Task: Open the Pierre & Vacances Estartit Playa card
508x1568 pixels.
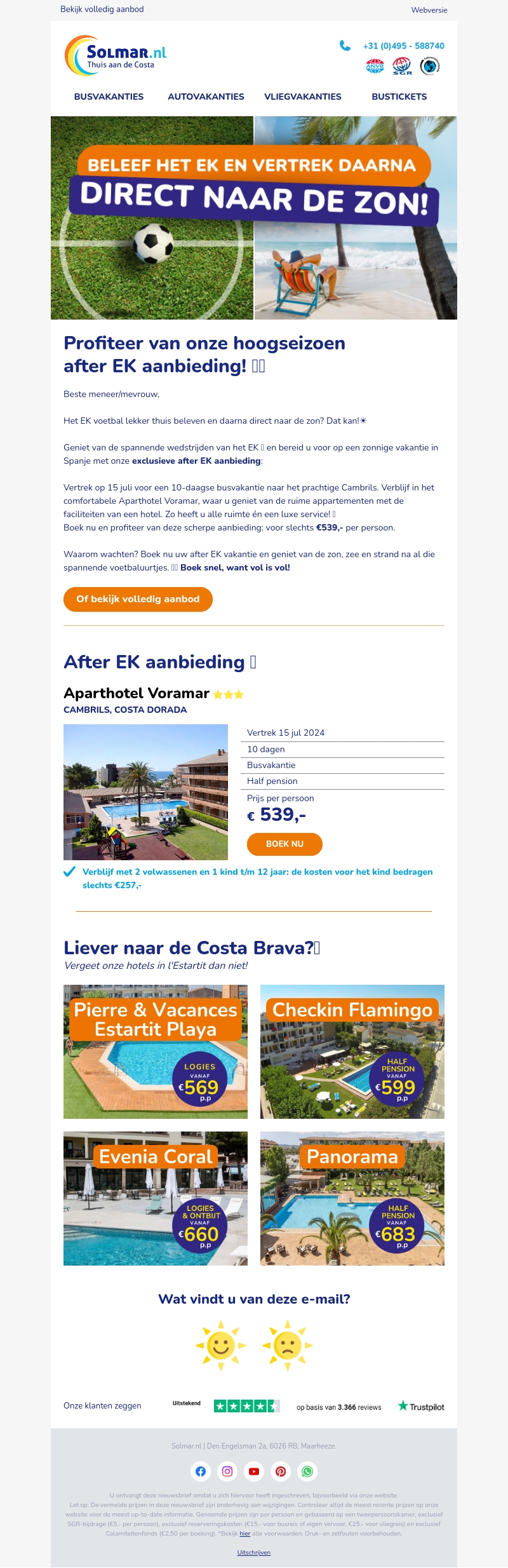Action: [156, 1051]
